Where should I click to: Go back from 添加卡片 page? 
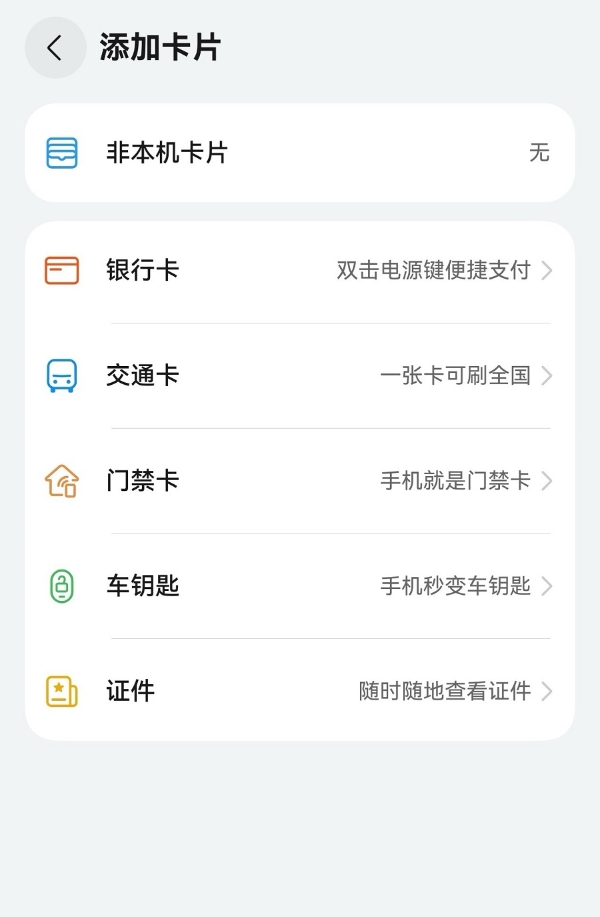click(x=55, y=48)
